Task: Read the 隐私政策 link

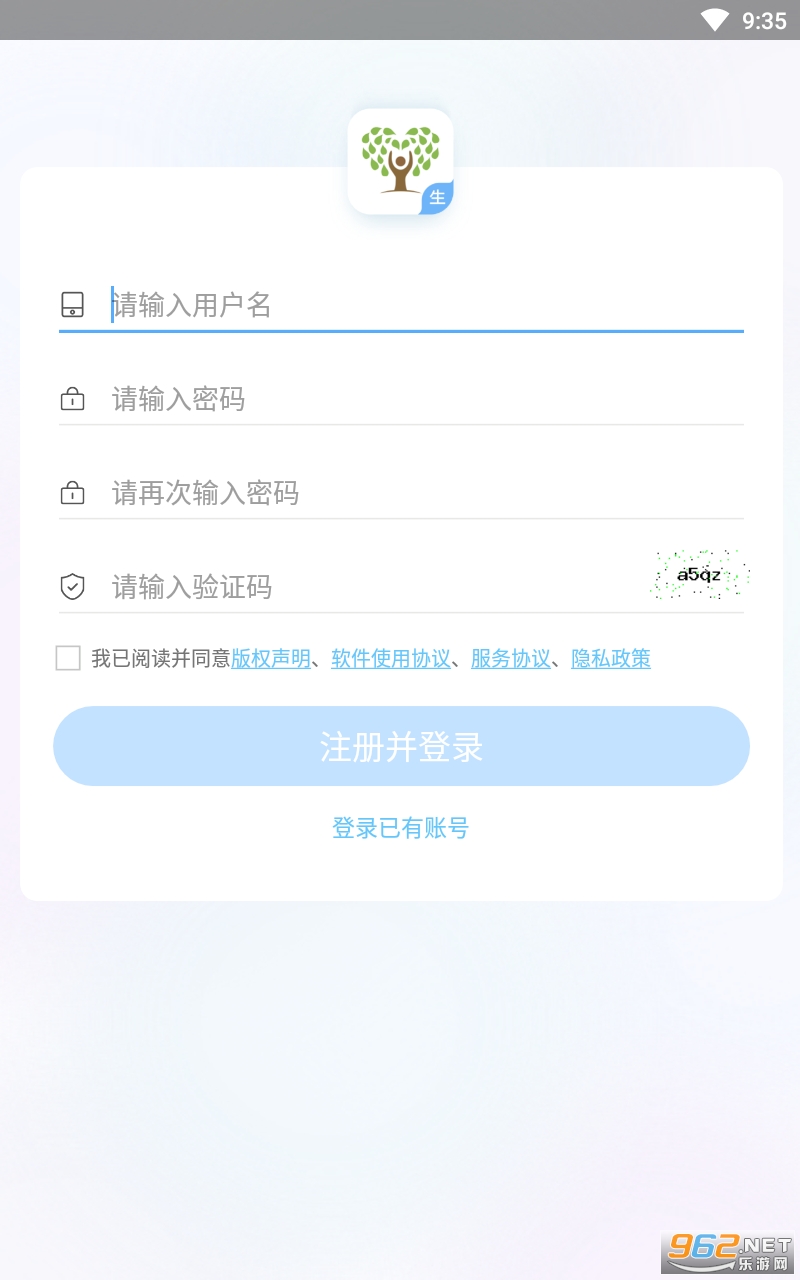Action: (611, 658)
